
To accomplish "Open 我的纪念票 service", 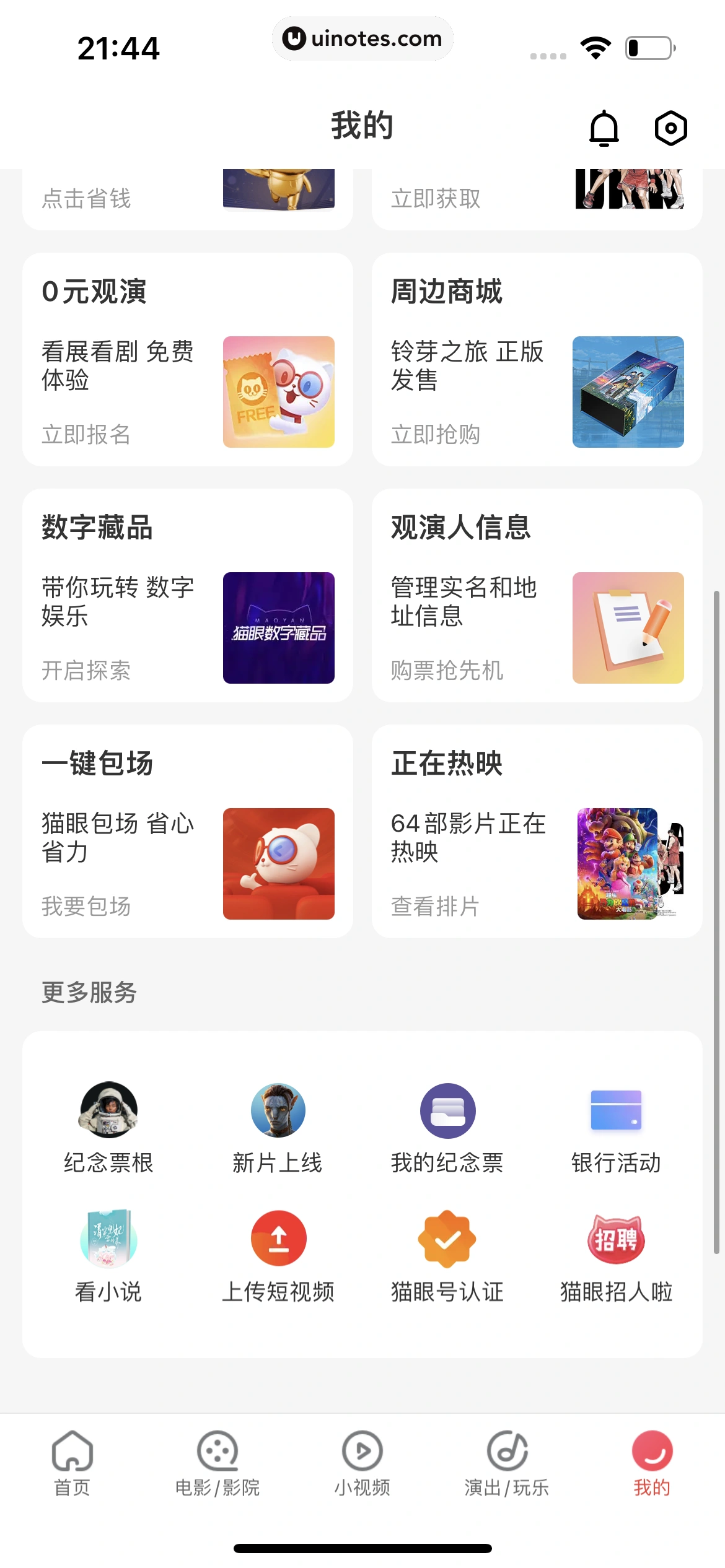I will point(447,1127).
